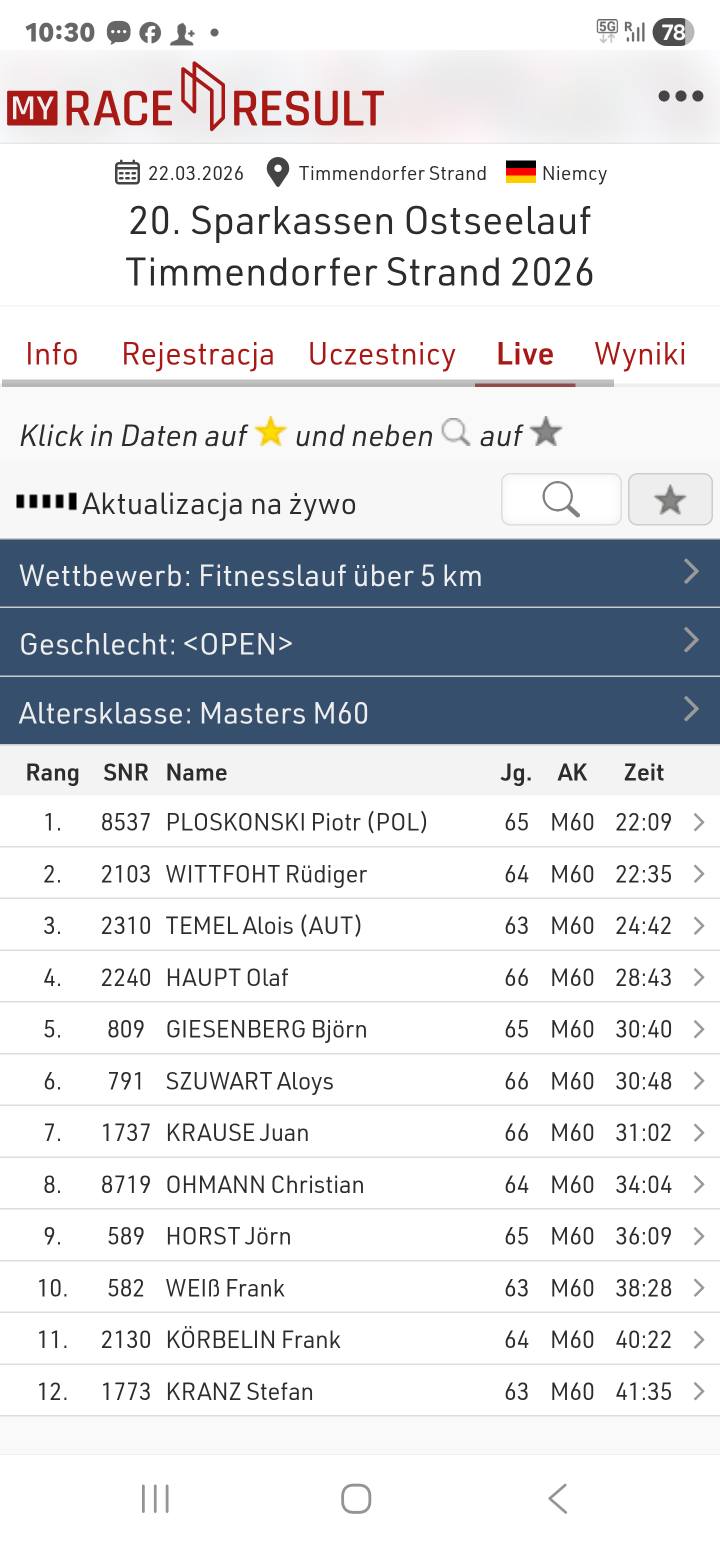
Task: Select the Live tab
Action: 525,354
